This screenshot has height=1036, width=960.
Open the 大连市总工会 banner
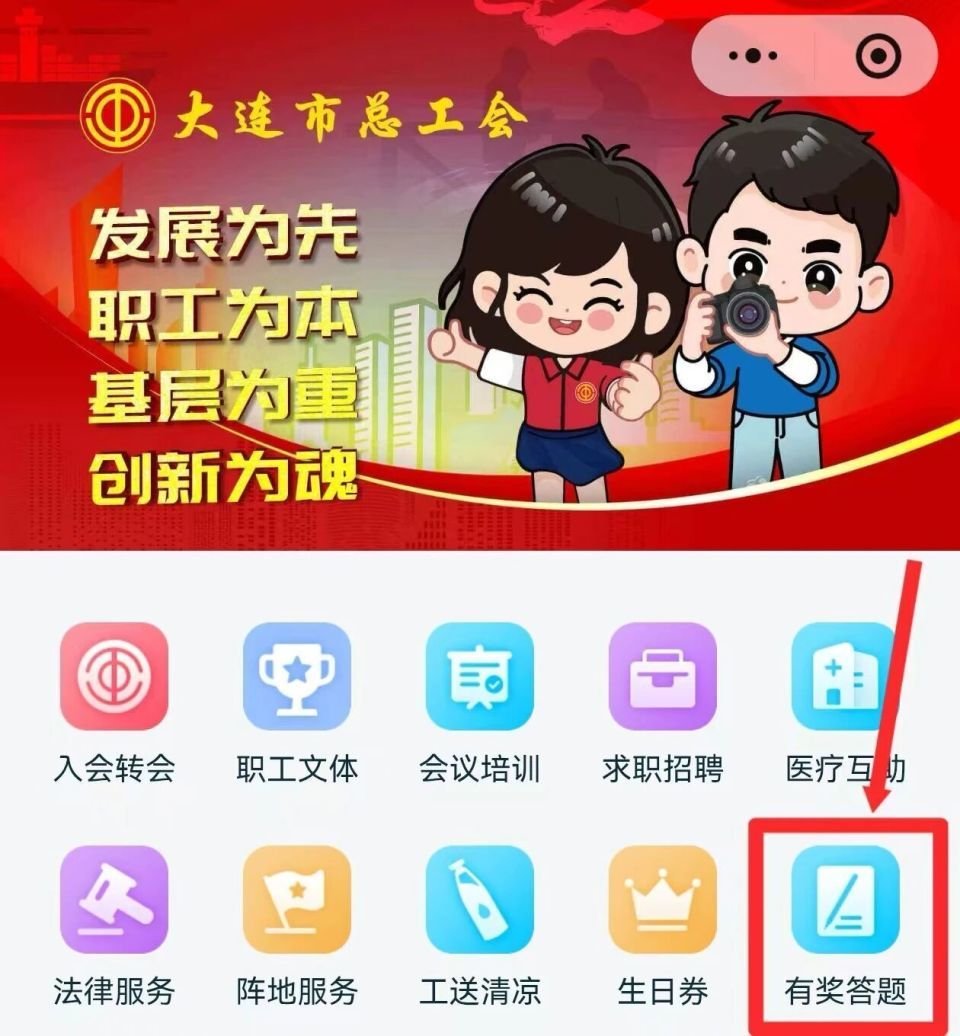[x=480, y=275]
